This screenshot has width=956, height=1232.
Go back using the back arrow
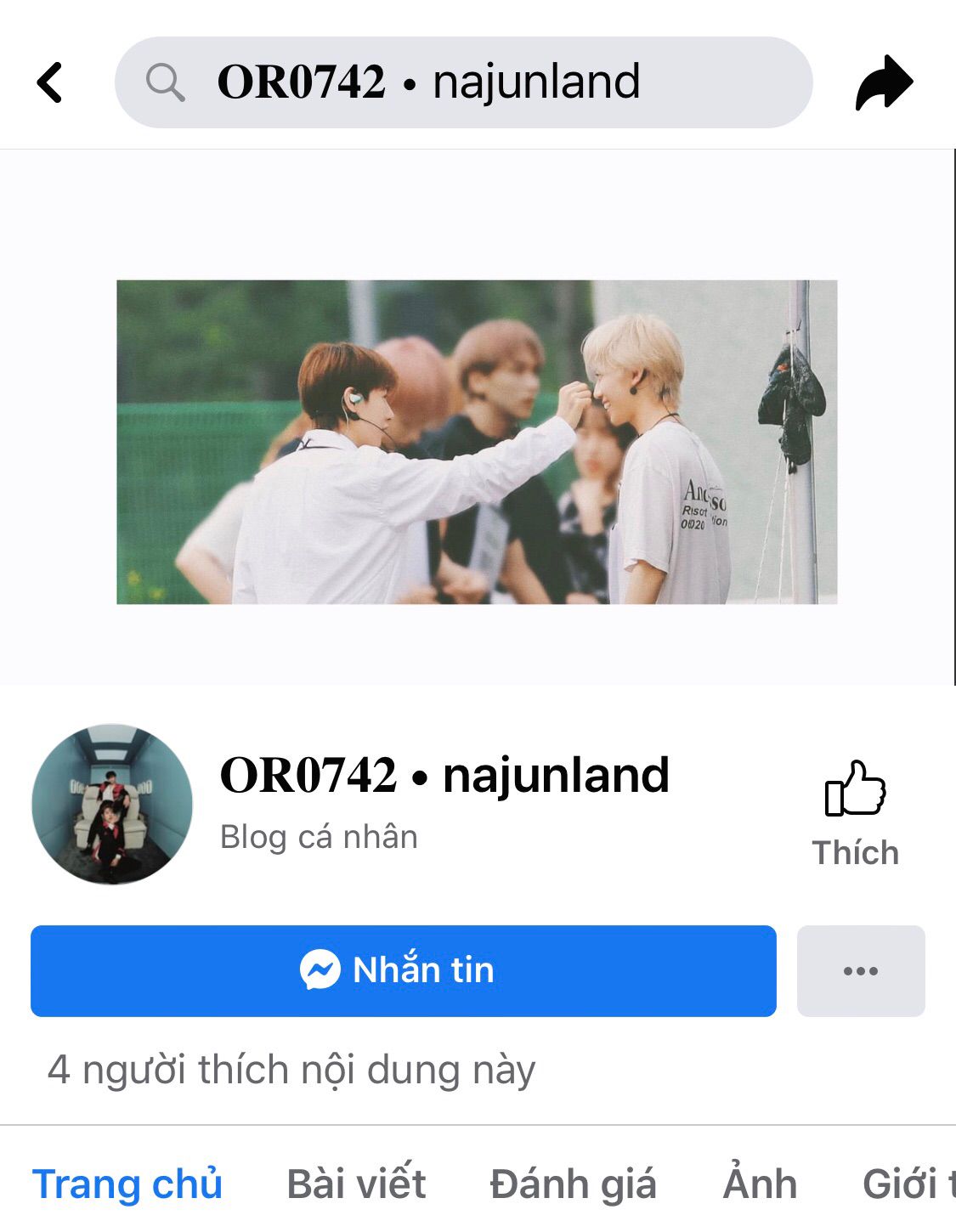click(x=50, y=82)
